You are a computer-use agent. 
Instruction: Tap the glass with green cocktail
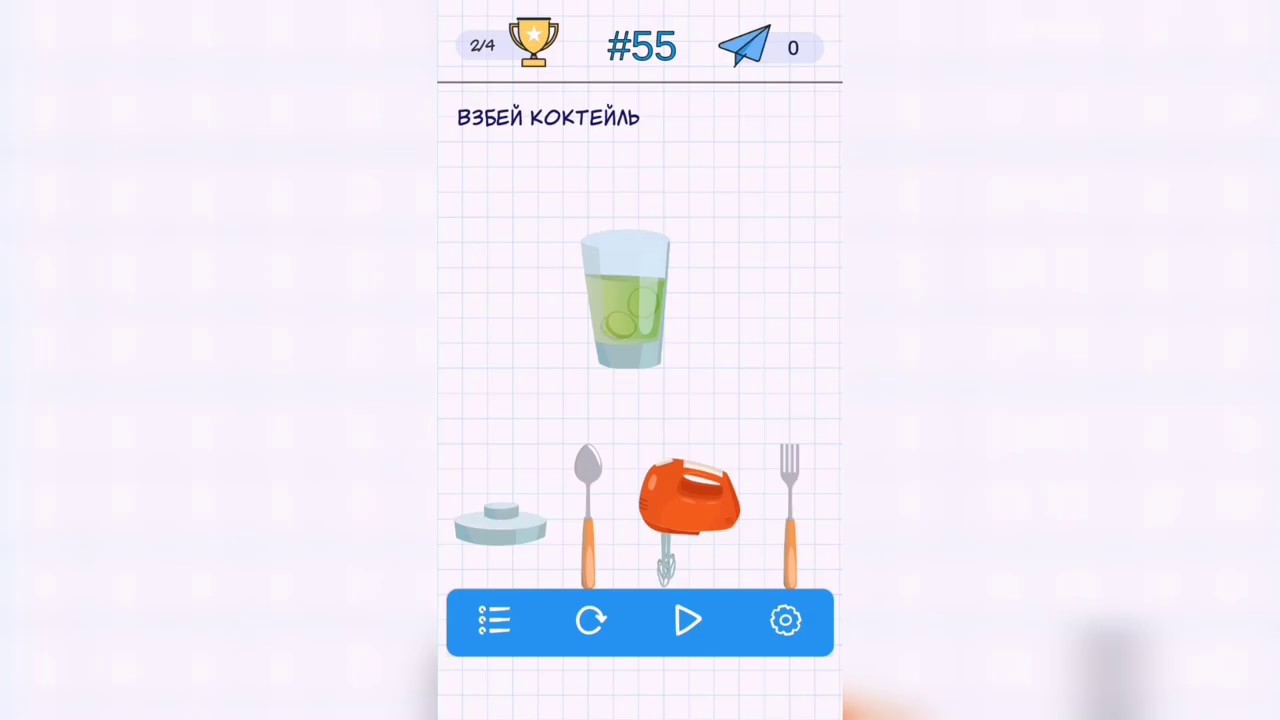click(625, 300)
